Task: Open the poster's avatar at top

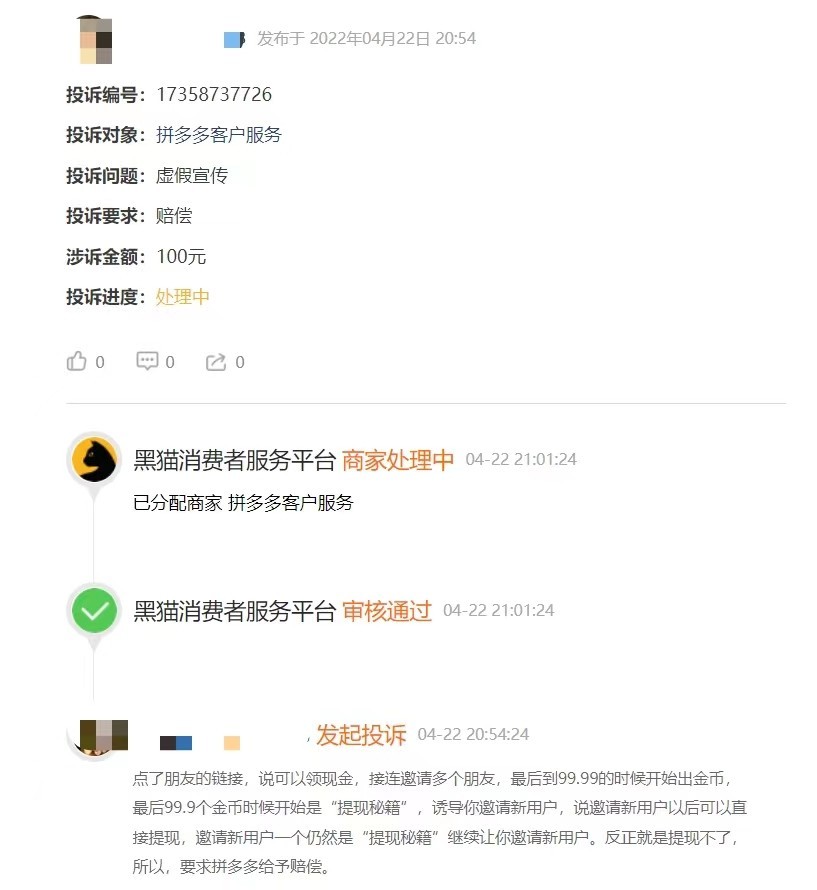Action: [x=94, y=40]
